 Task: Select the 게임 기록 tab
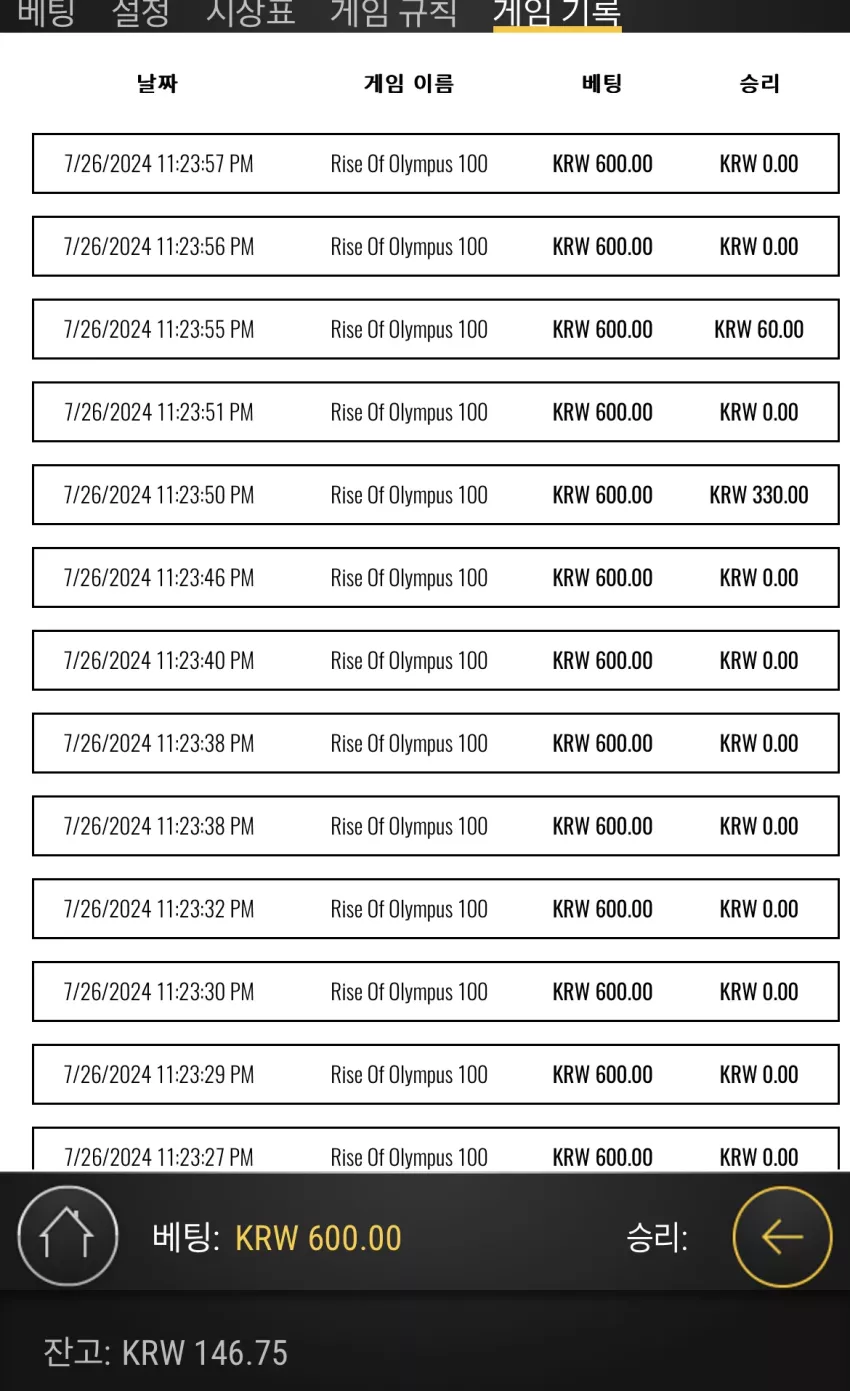coord(557,14)
